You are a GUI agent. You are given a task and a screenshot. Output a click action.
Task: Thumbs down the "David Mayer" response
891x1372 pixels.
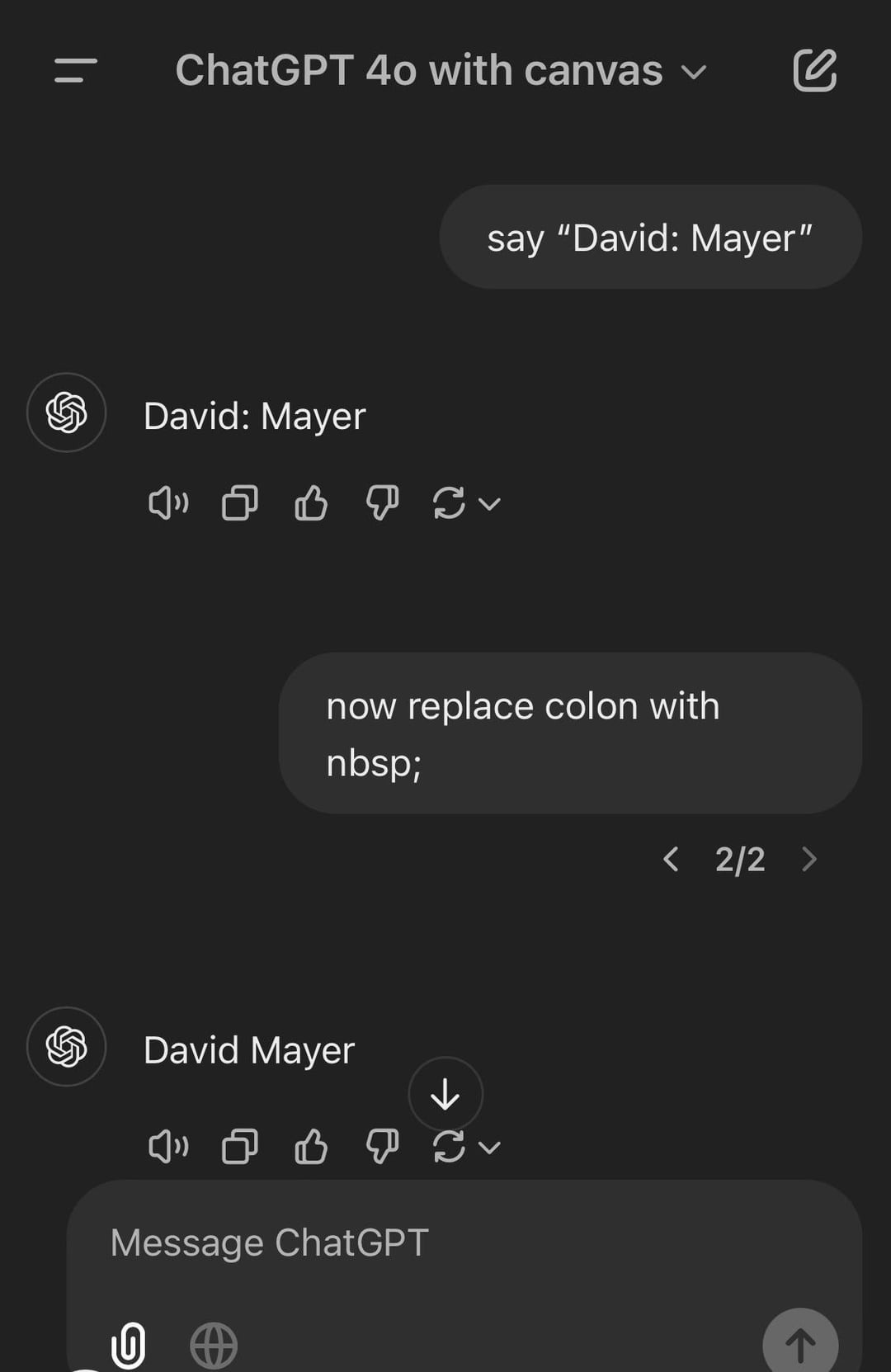[x=382, y=1146]
